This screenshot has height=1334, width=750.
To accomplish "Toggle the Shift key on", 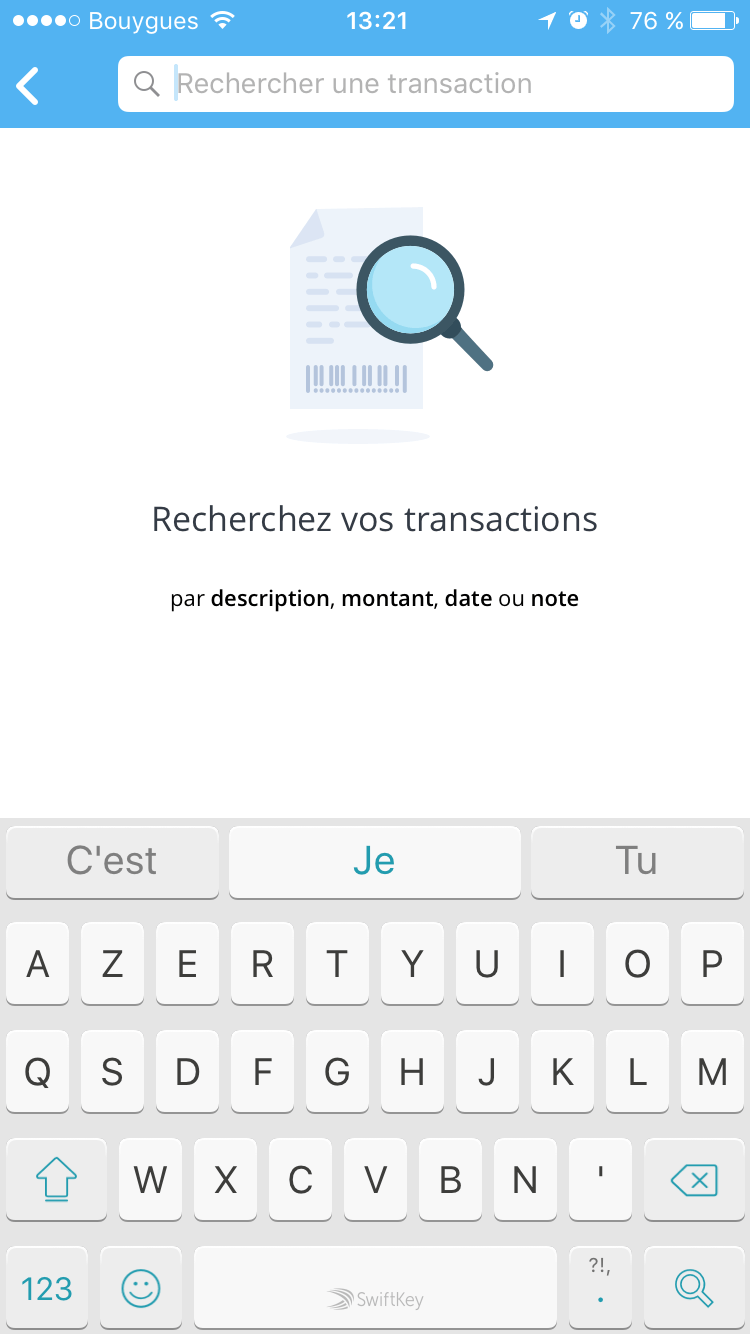I will (56, 1180).
